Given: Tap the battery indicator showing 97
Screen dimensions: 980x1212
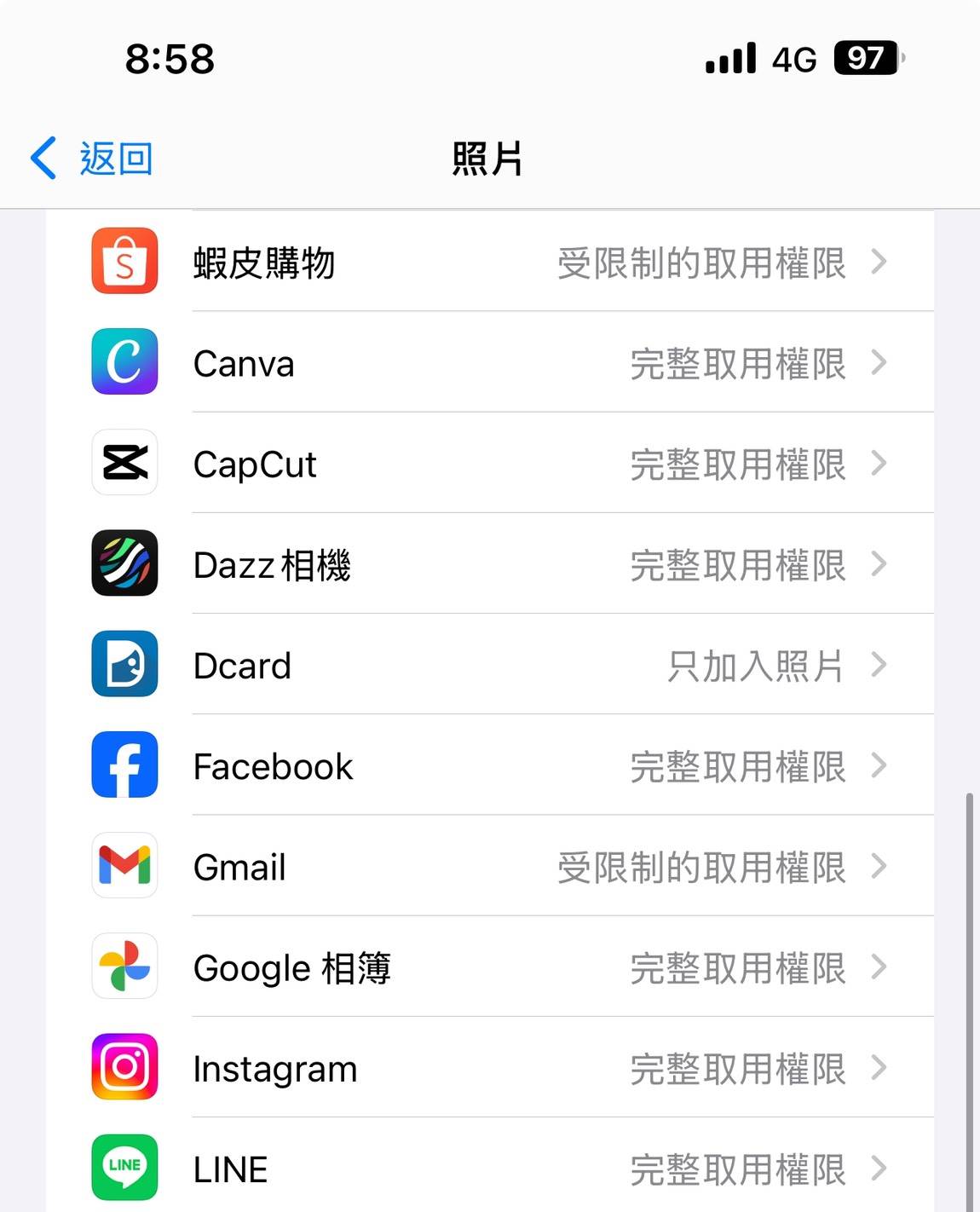Looking at the screenshot, I should pyautogui.click(x=867, y=57).
